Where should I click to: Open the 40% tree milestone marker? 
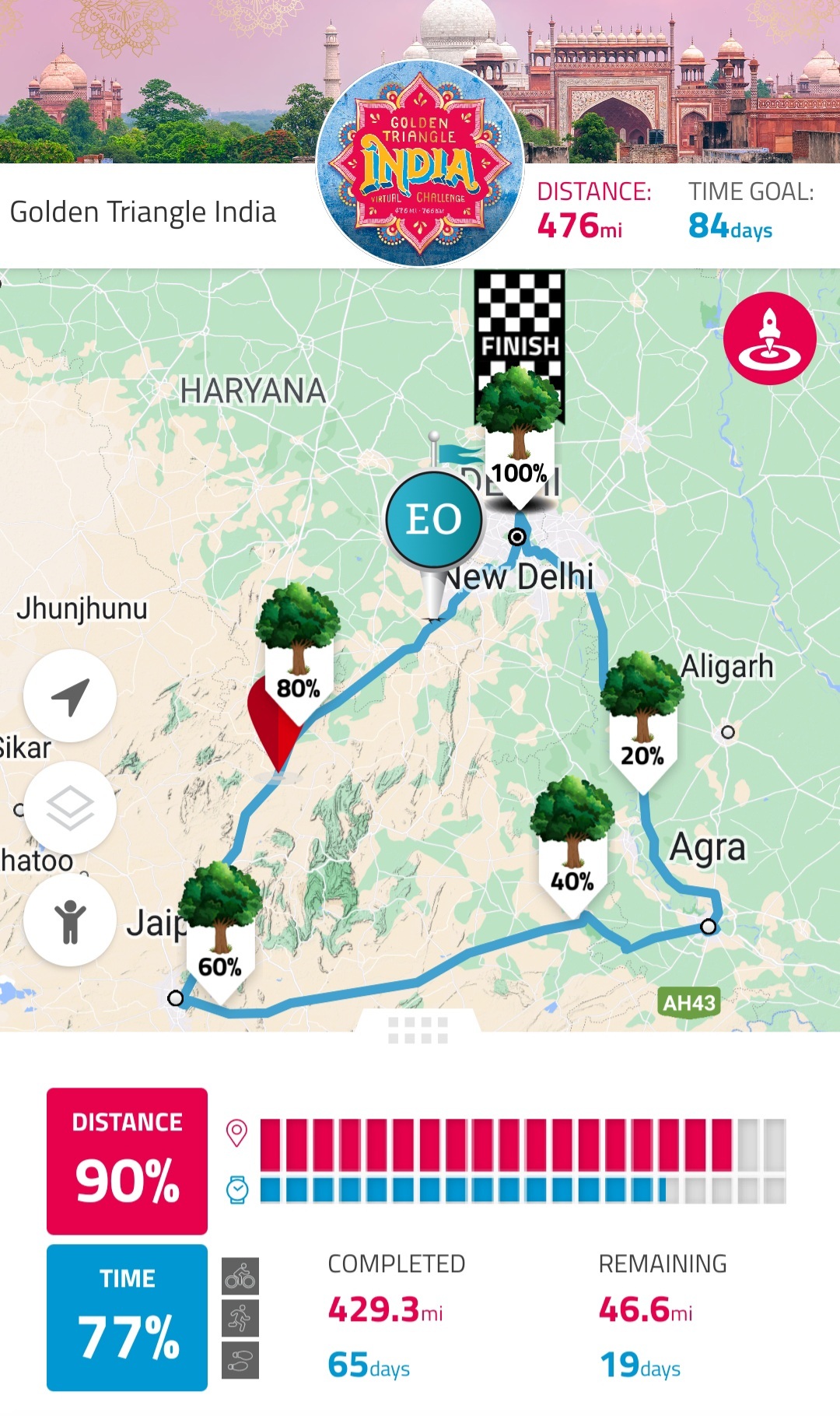572,843
